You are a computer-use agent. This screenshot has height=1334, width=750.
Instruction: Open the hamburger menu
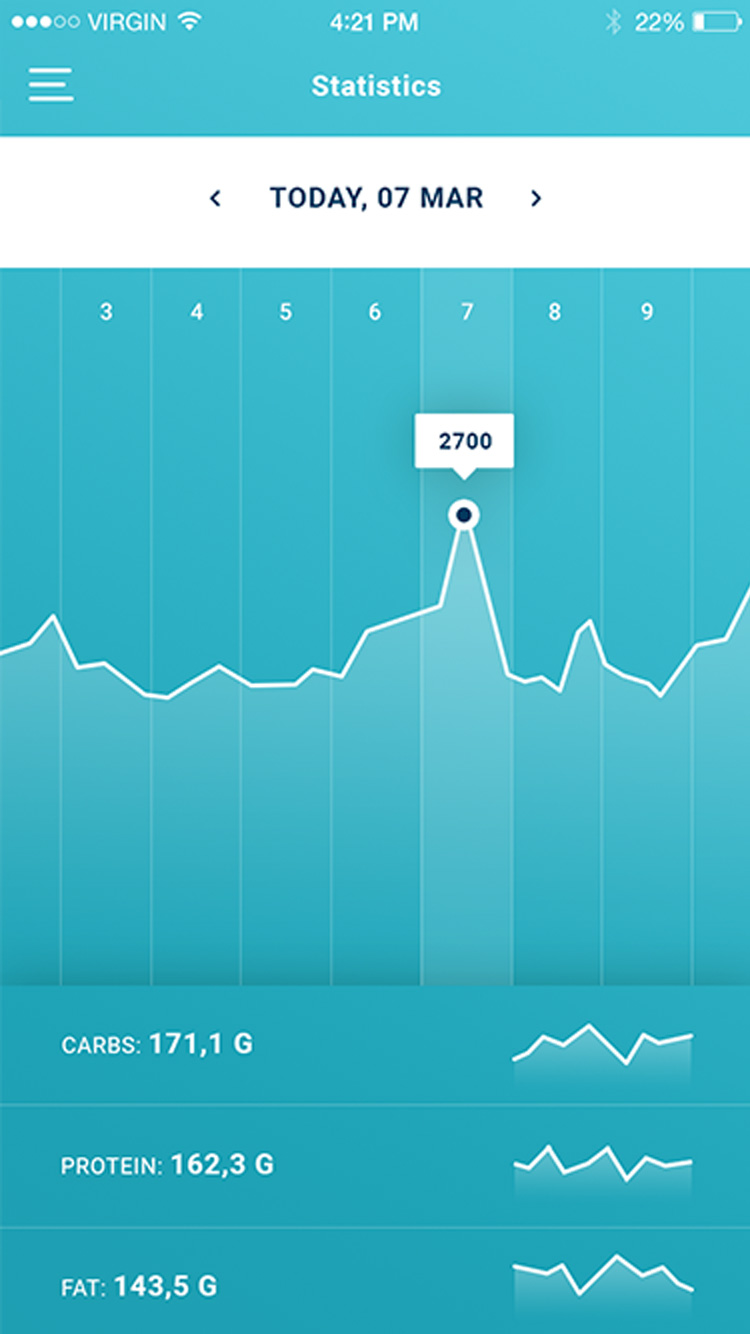click(x=51, y=85)
